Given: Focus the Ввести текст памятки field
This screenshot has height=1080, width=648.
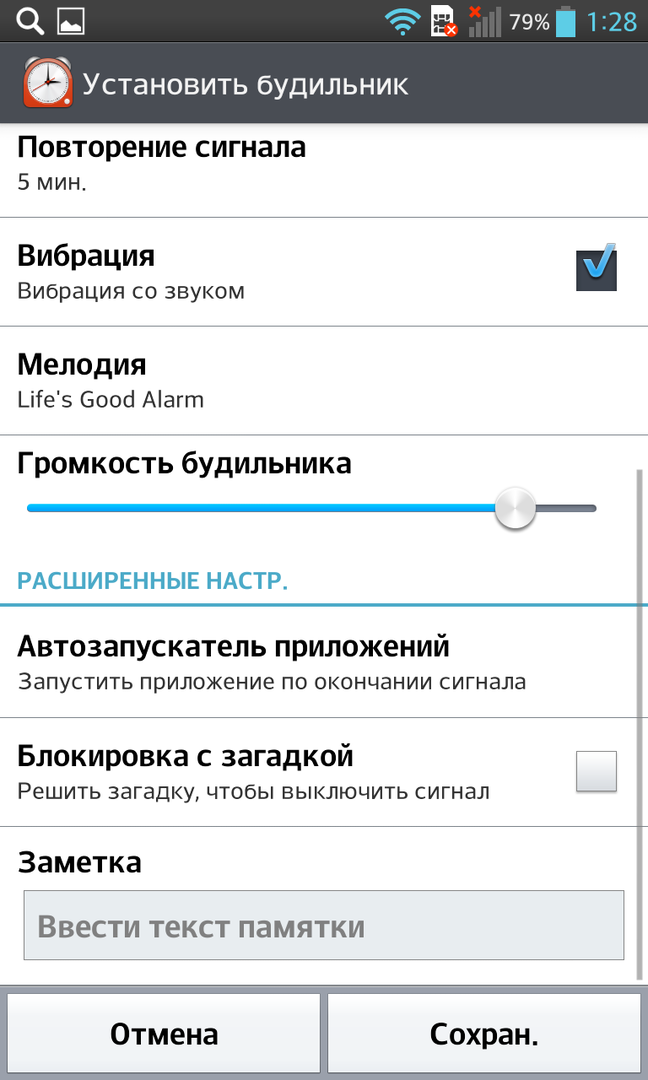Looking at the screenshot, I should pyautogui.click(x=323, y=926).
